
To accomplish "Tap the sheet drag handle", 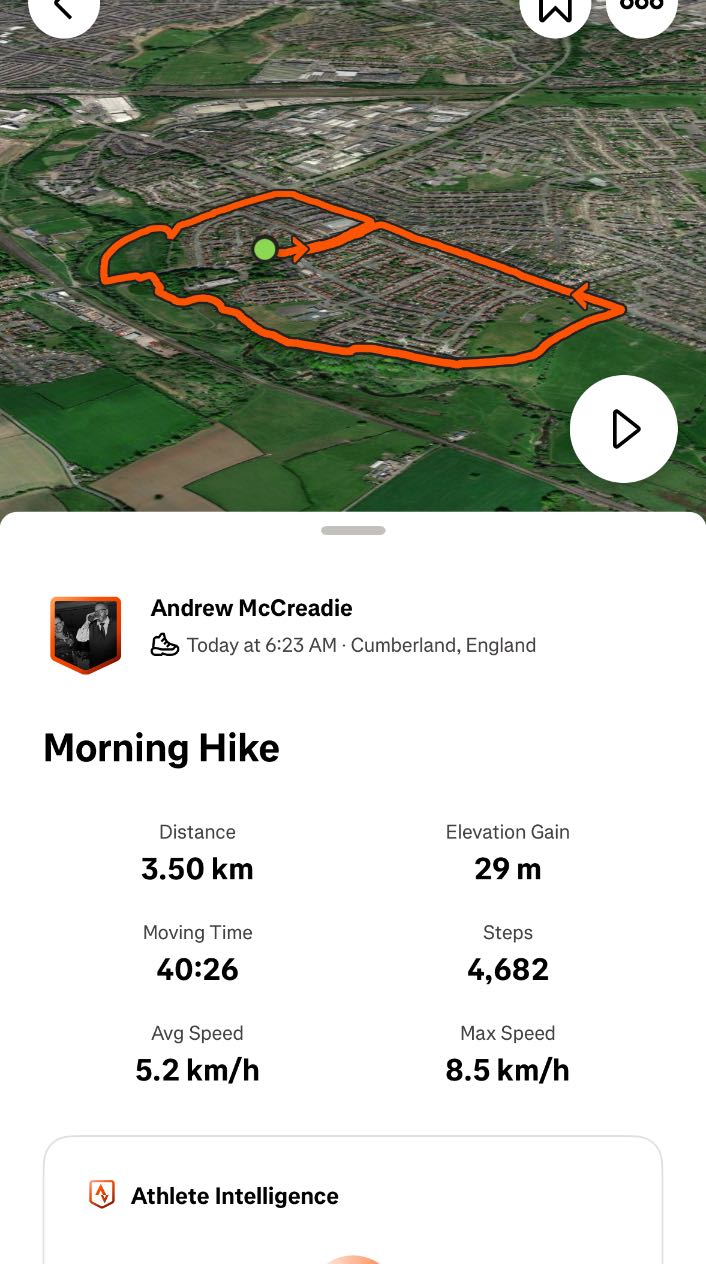I will [353, 530].
